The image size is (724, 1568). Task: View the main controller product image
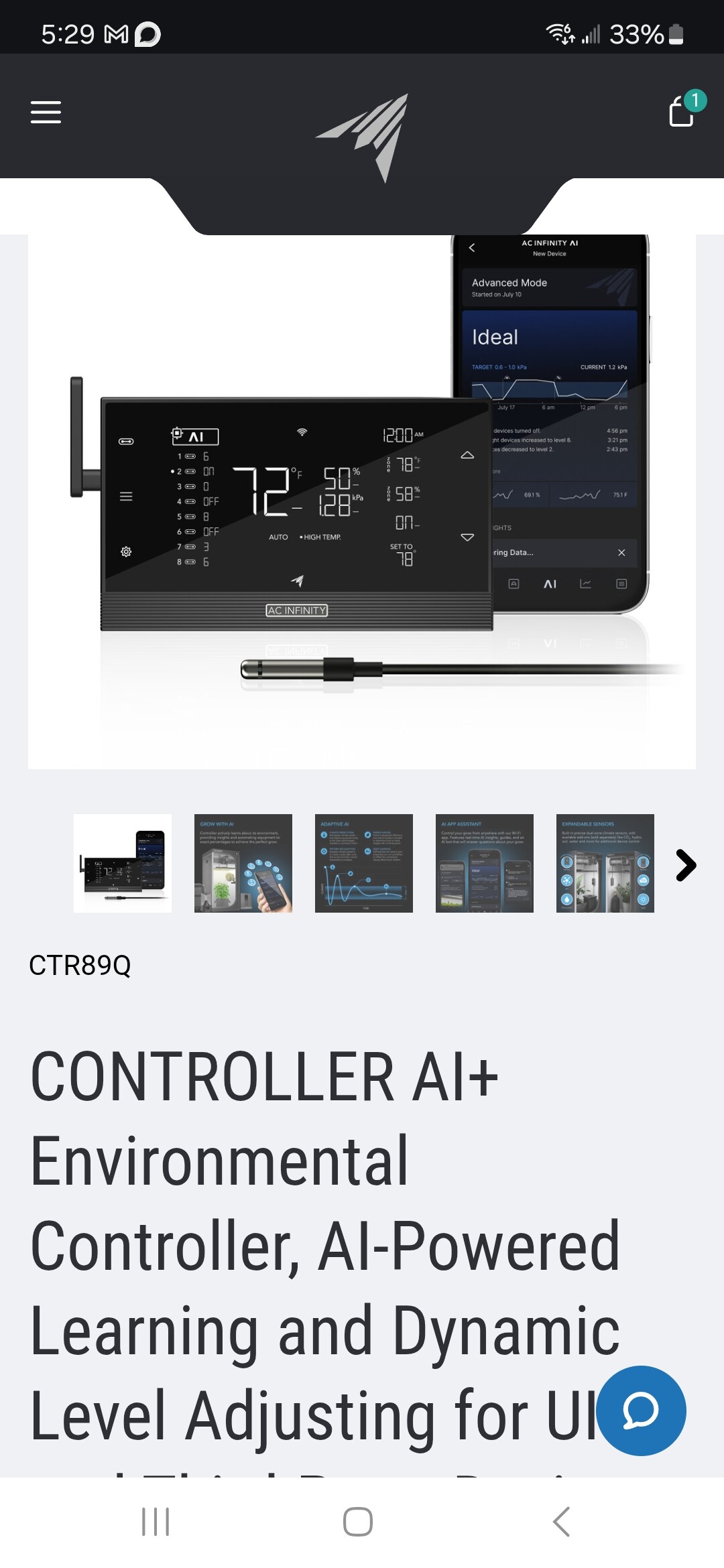pyautogui.click(x=362, y=501)
